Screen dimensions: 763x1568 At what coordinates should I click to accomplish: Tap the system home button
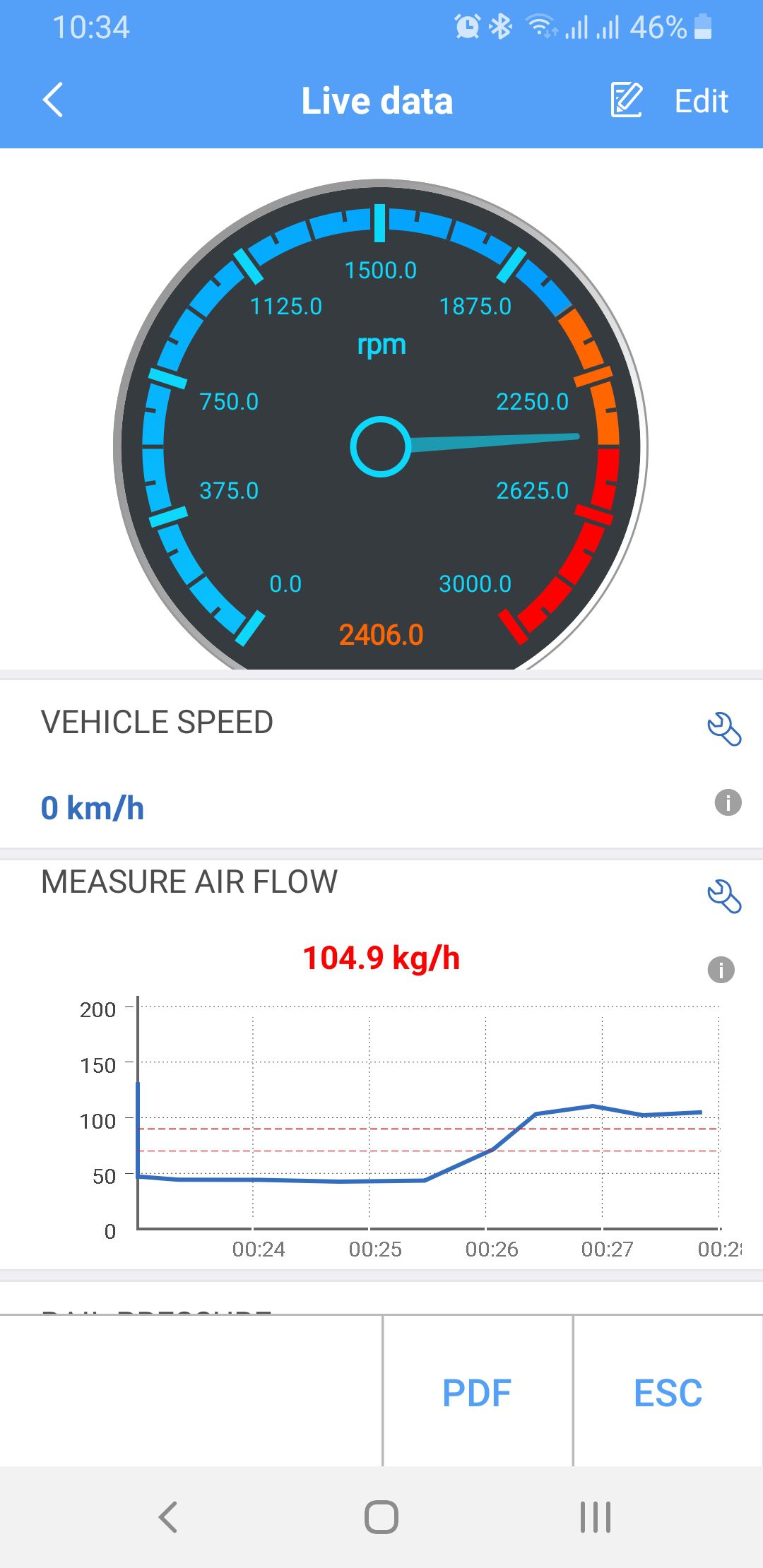(381, 1516)
